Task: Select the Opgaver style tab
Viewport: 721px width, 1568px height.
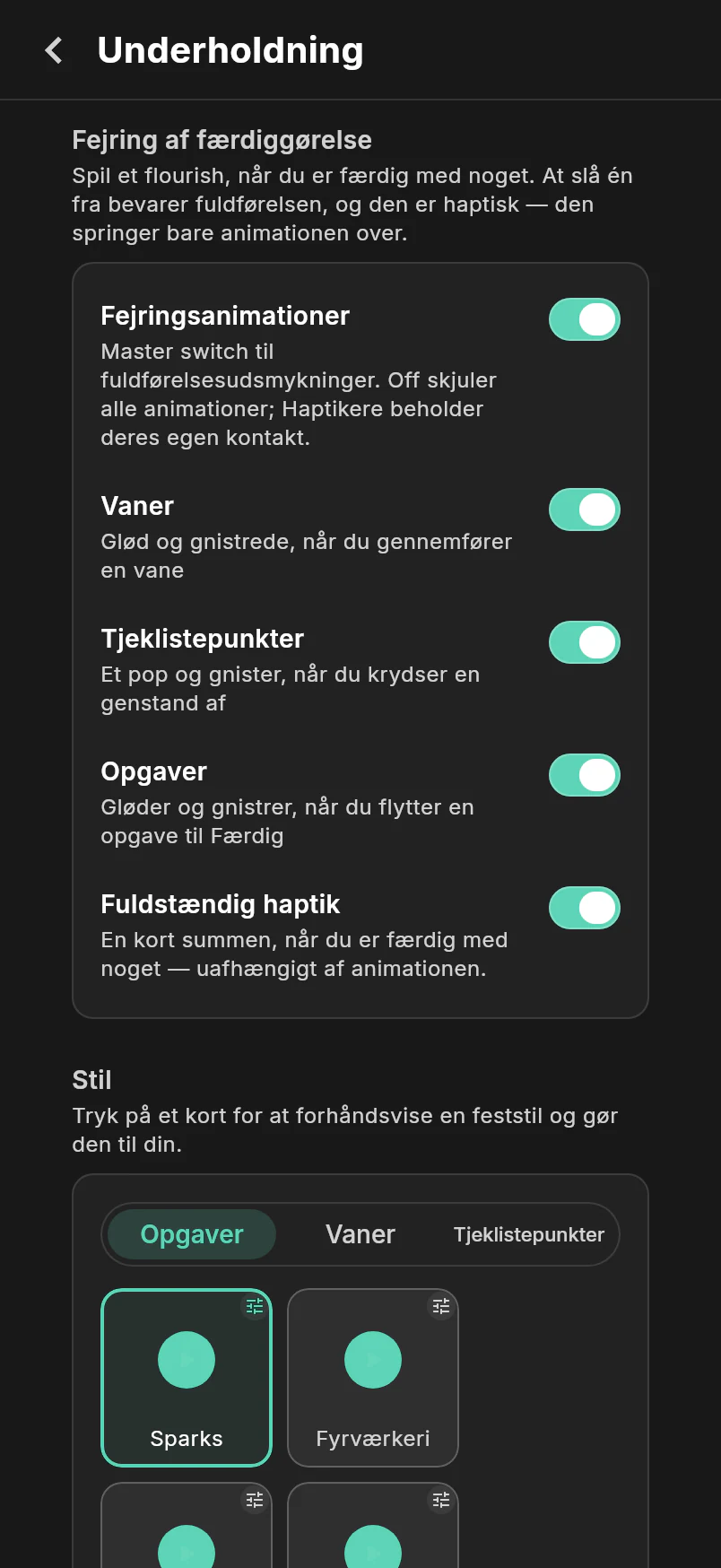Action: pyautogui.click(x=192, y=1234)
